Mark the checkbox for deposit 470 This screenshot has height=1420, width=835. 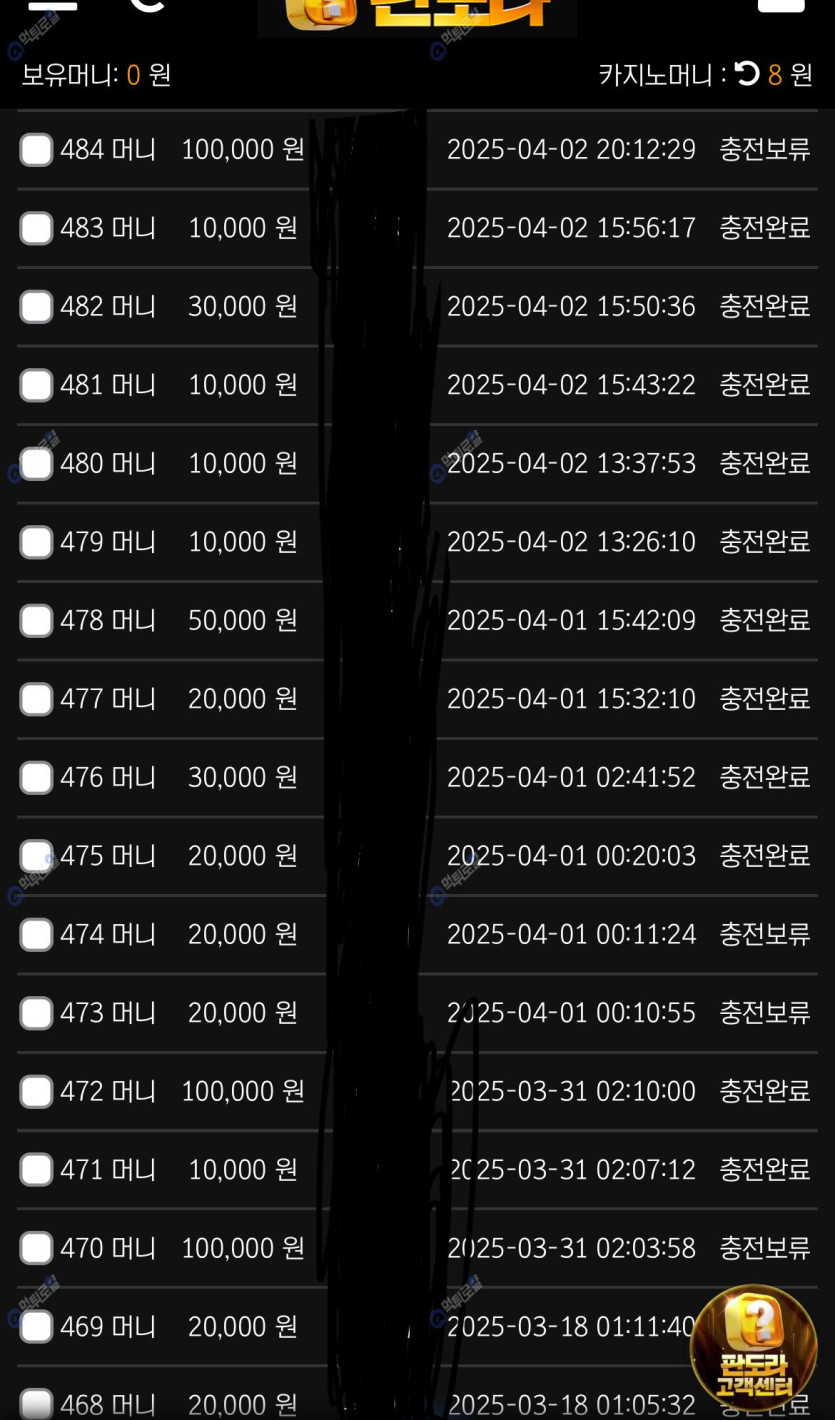pos(36,1248)
